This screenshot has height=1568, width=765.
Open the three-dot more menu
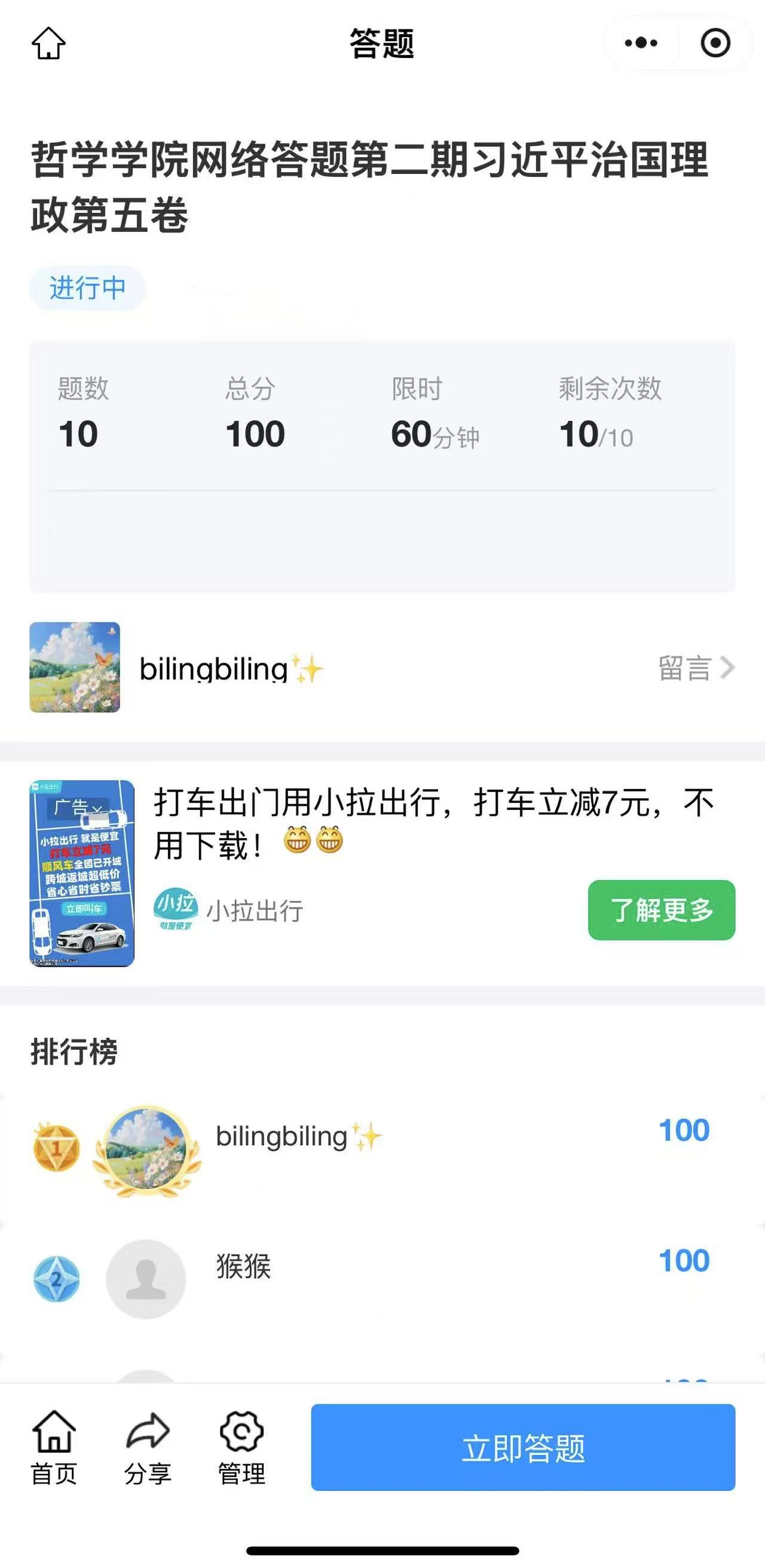point(641,43)
